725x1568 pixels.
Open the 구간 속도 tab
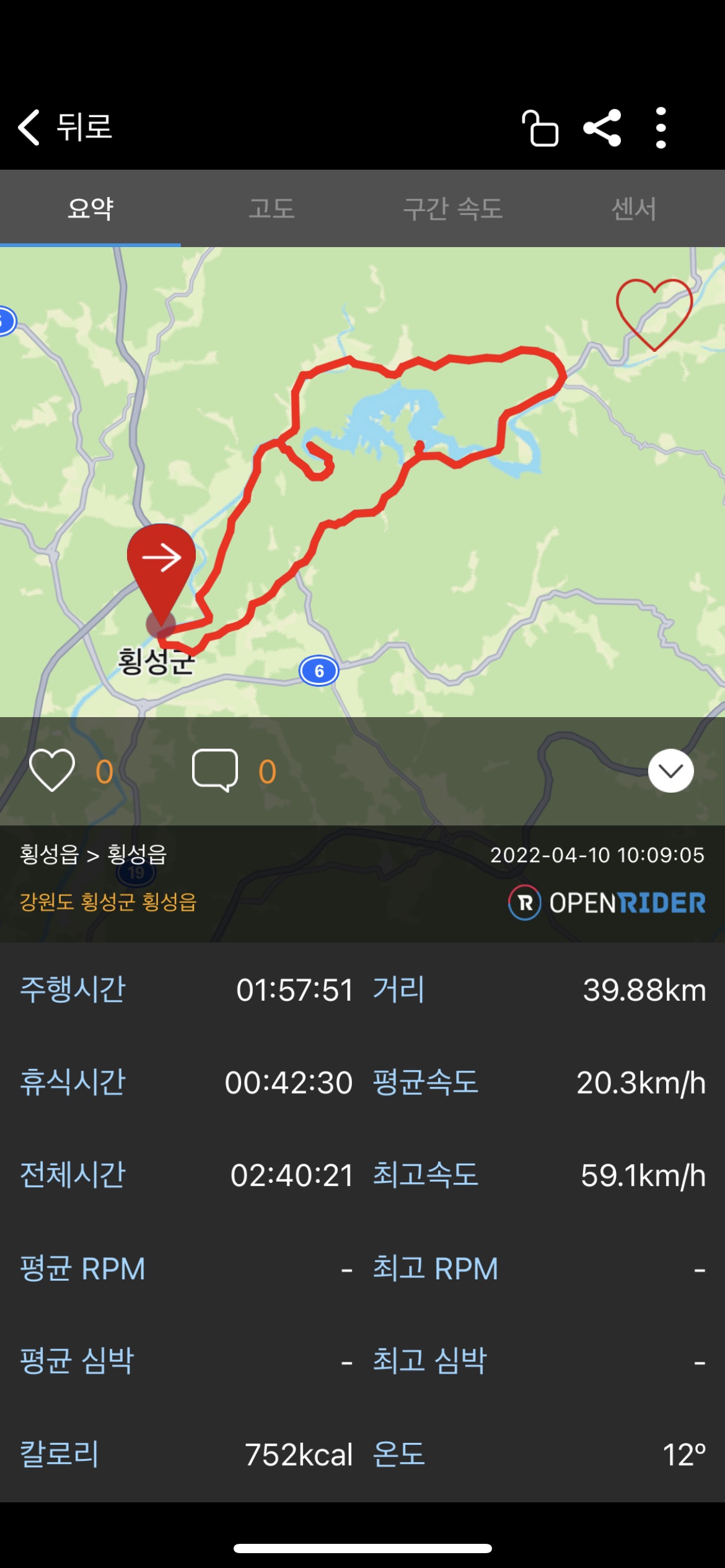[x=452, y=209]
